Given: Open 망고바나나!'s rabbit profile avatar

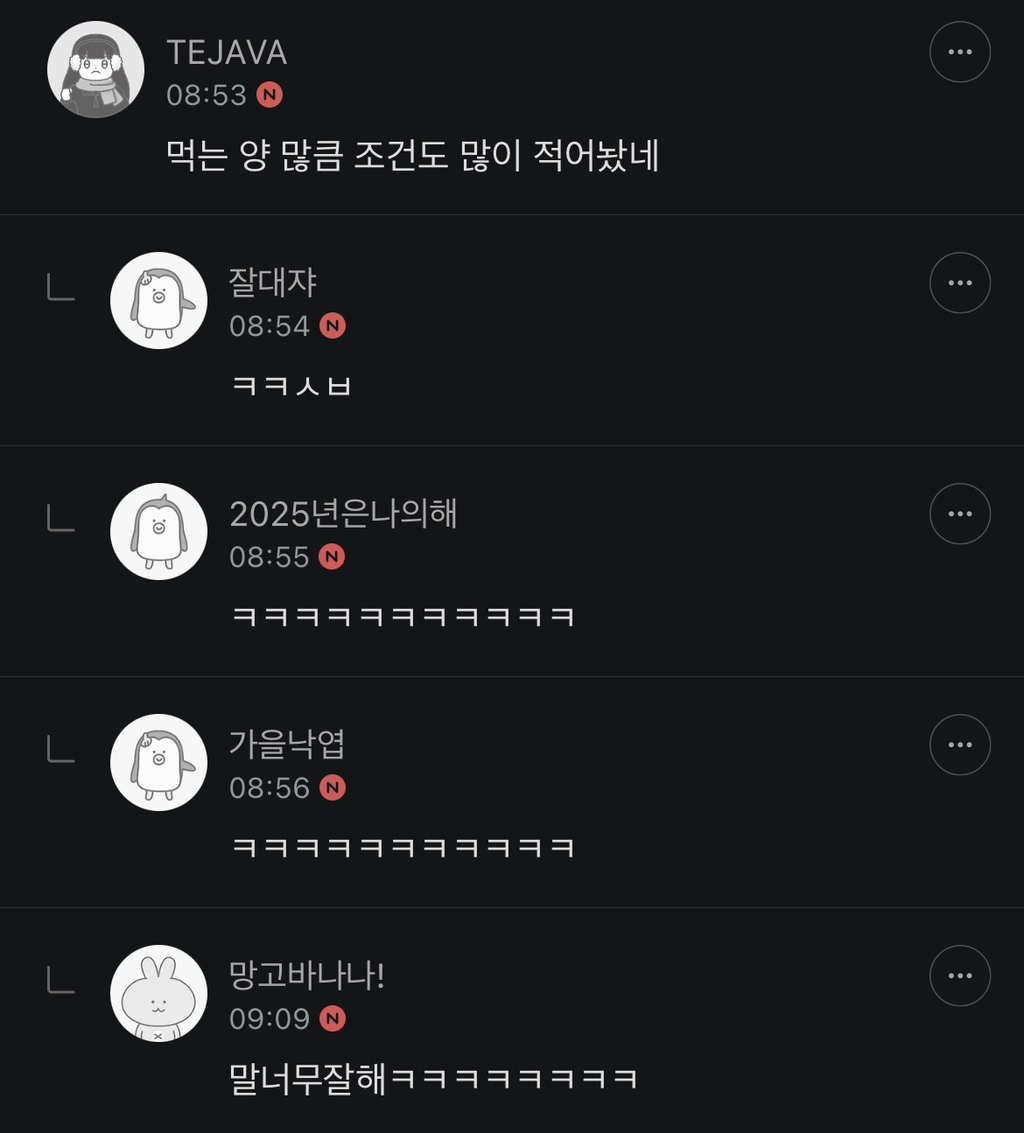Looking at the screenshot, I should (x=158, y=993).
